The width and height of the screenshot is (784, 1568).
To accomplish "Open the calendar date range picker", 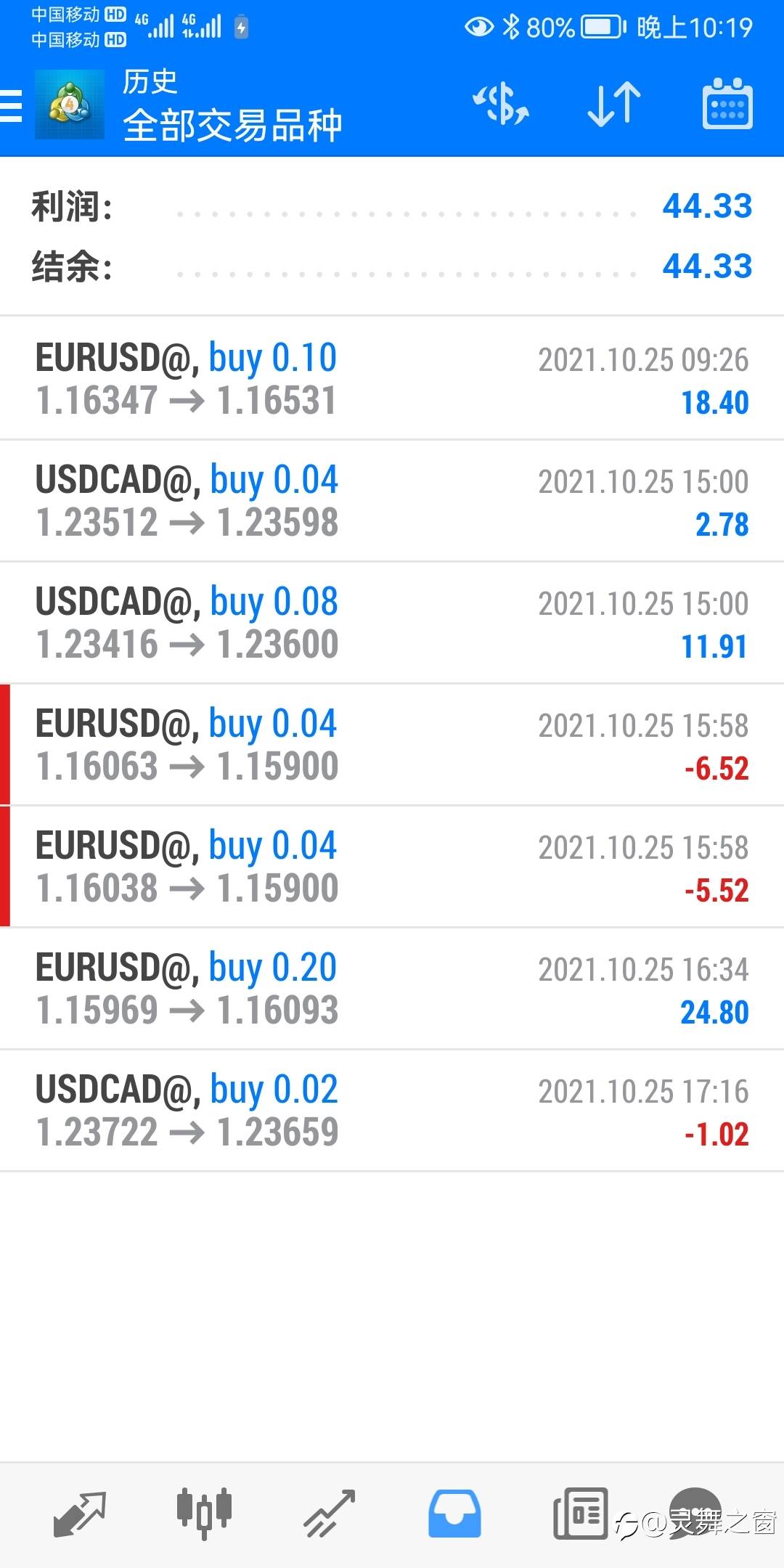I will pos(727,104).
